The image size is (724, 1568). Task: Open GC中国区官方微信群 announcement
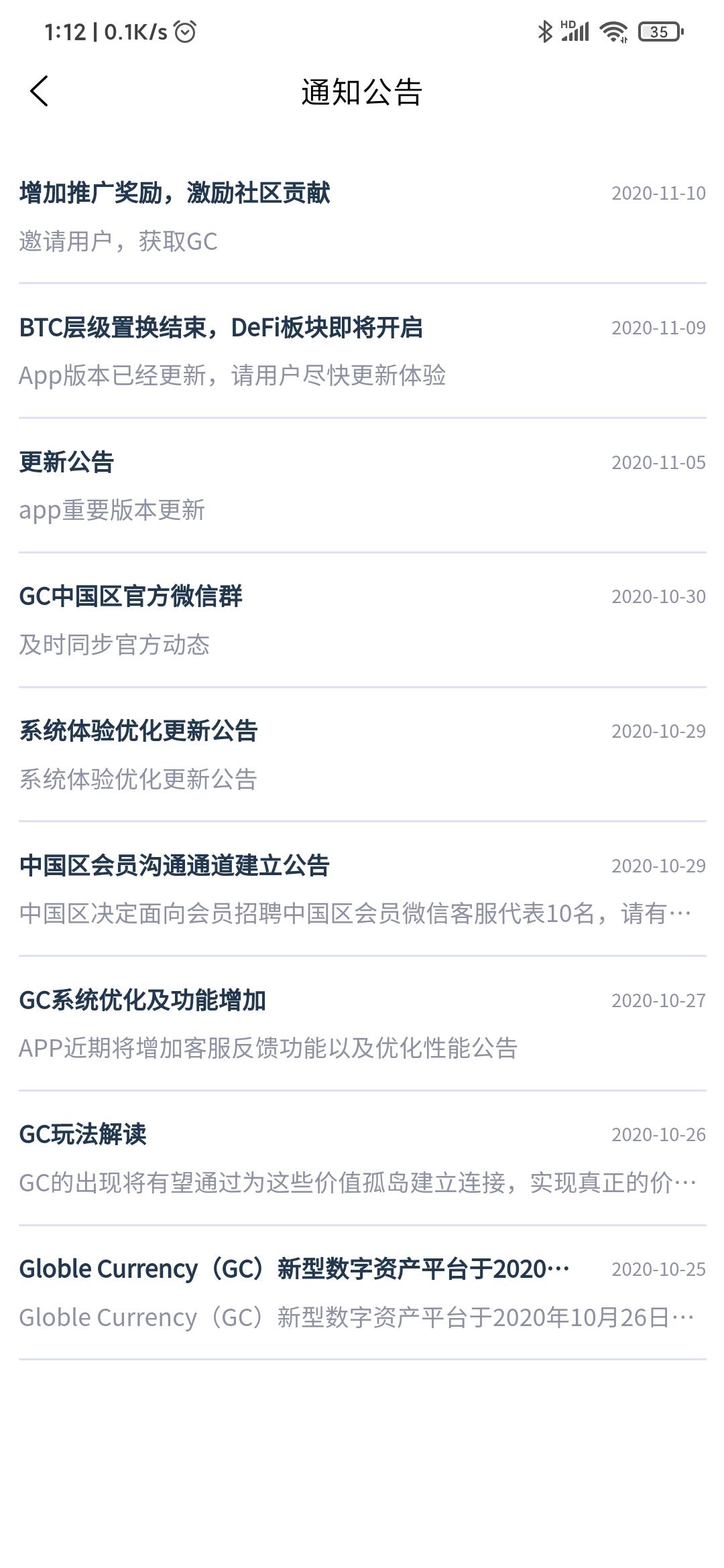click(x=362, y=620)
